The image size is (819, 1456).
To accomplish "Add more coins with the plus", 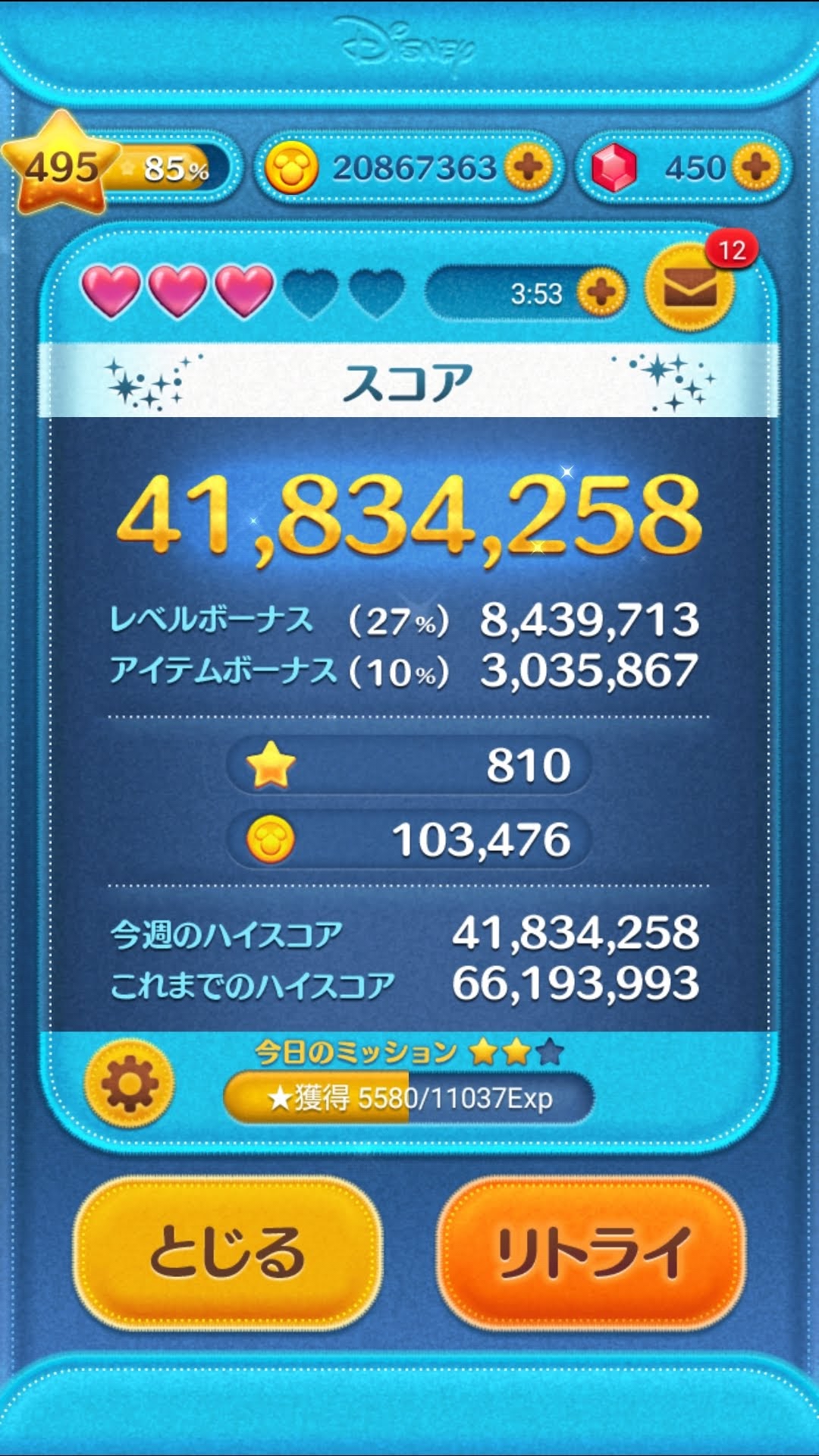I will point(529,167).
